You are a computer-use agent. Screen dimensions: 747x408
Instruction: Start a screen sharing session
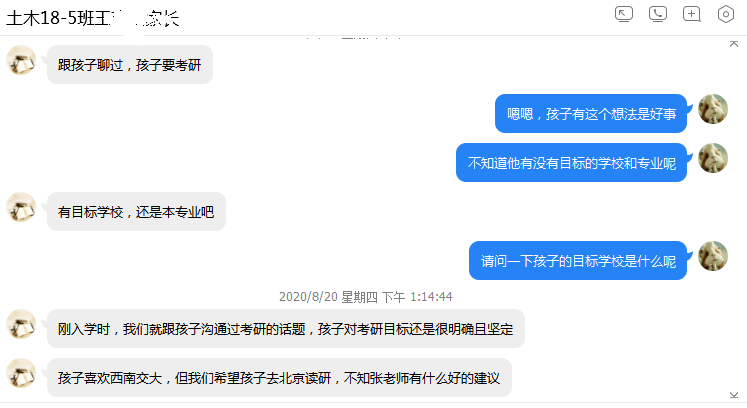[624, 14]
